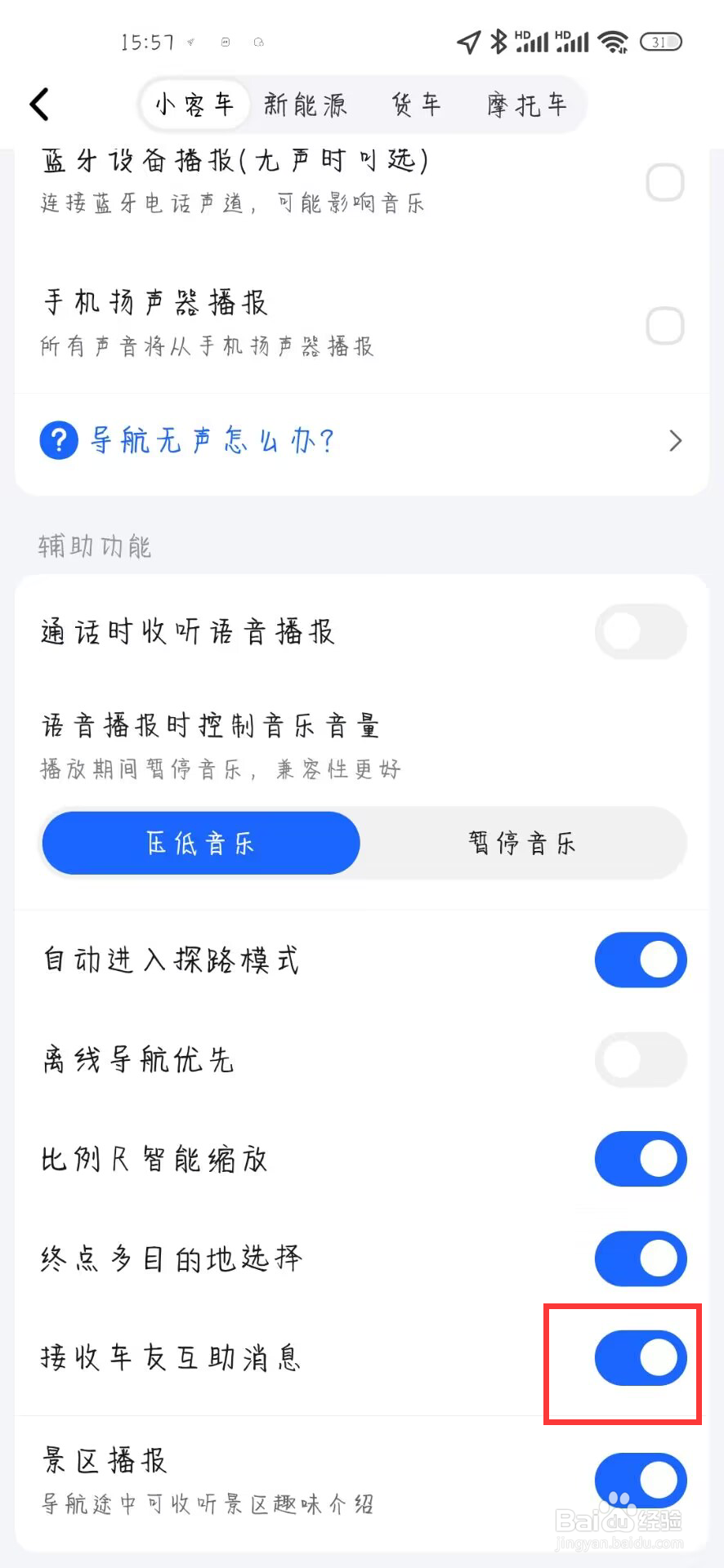This screenshot has height=1568, width=724.
Task: Select the 新能源 tab
Action: (306, 105)
